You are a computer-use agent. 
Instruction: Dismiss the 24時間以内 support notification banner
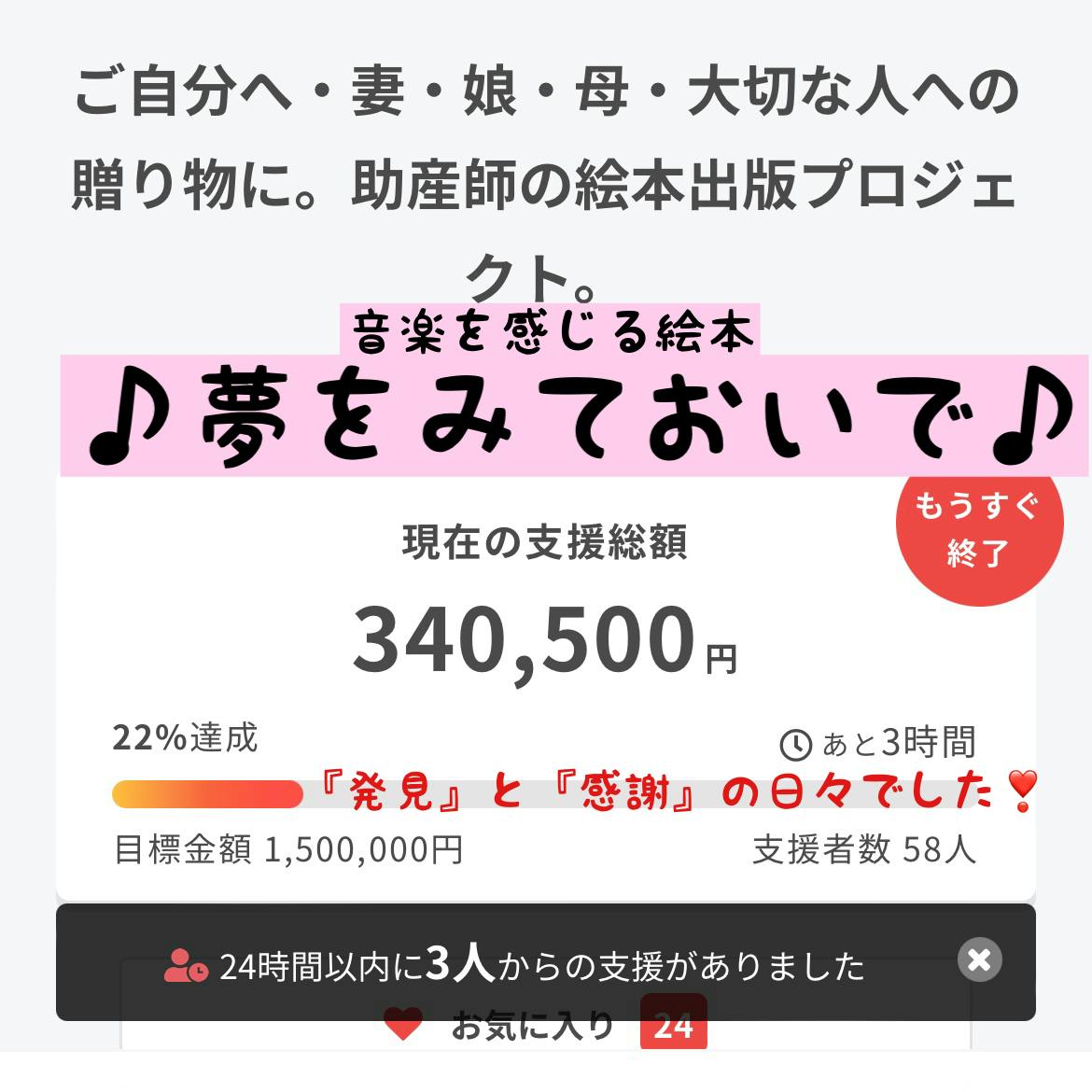tap(979, 959)
